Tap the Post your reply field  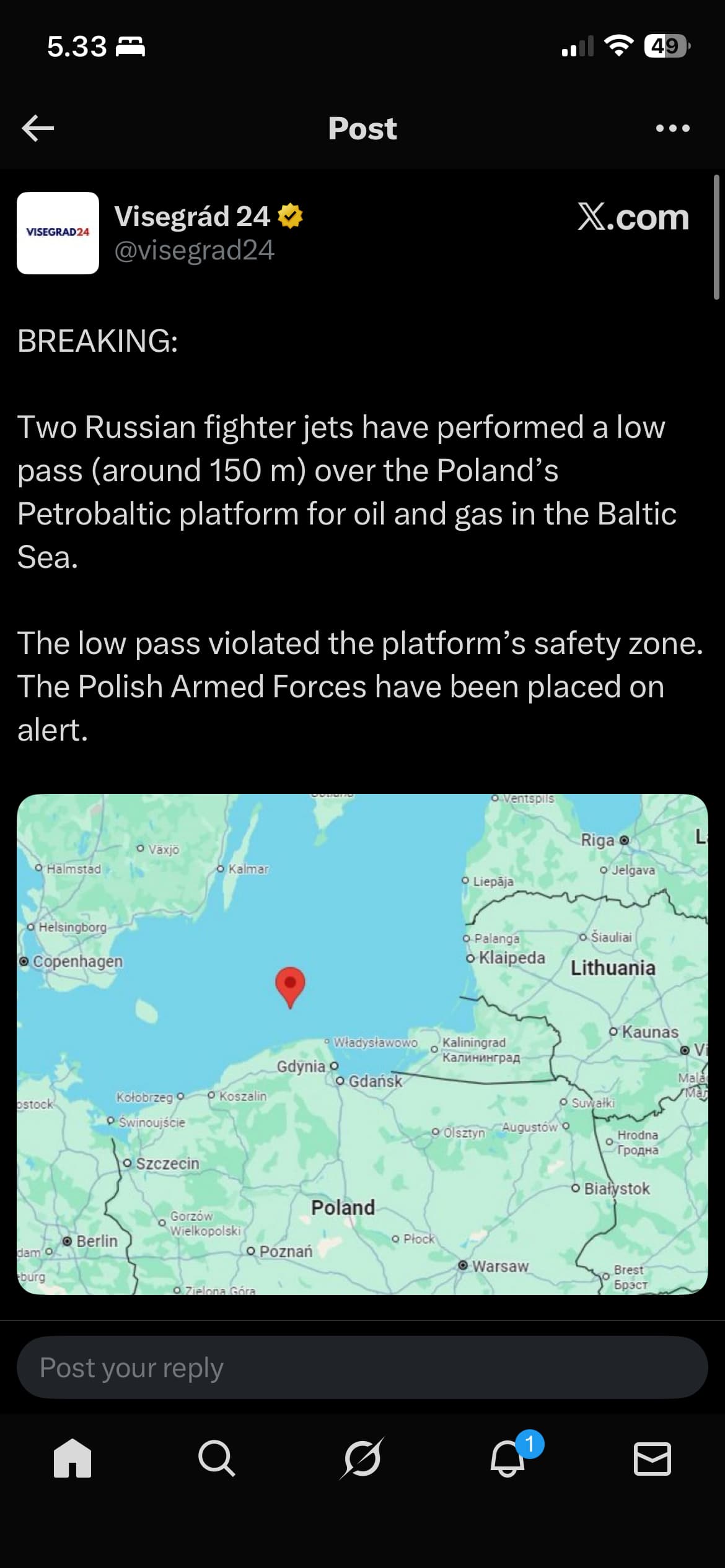362,1367
